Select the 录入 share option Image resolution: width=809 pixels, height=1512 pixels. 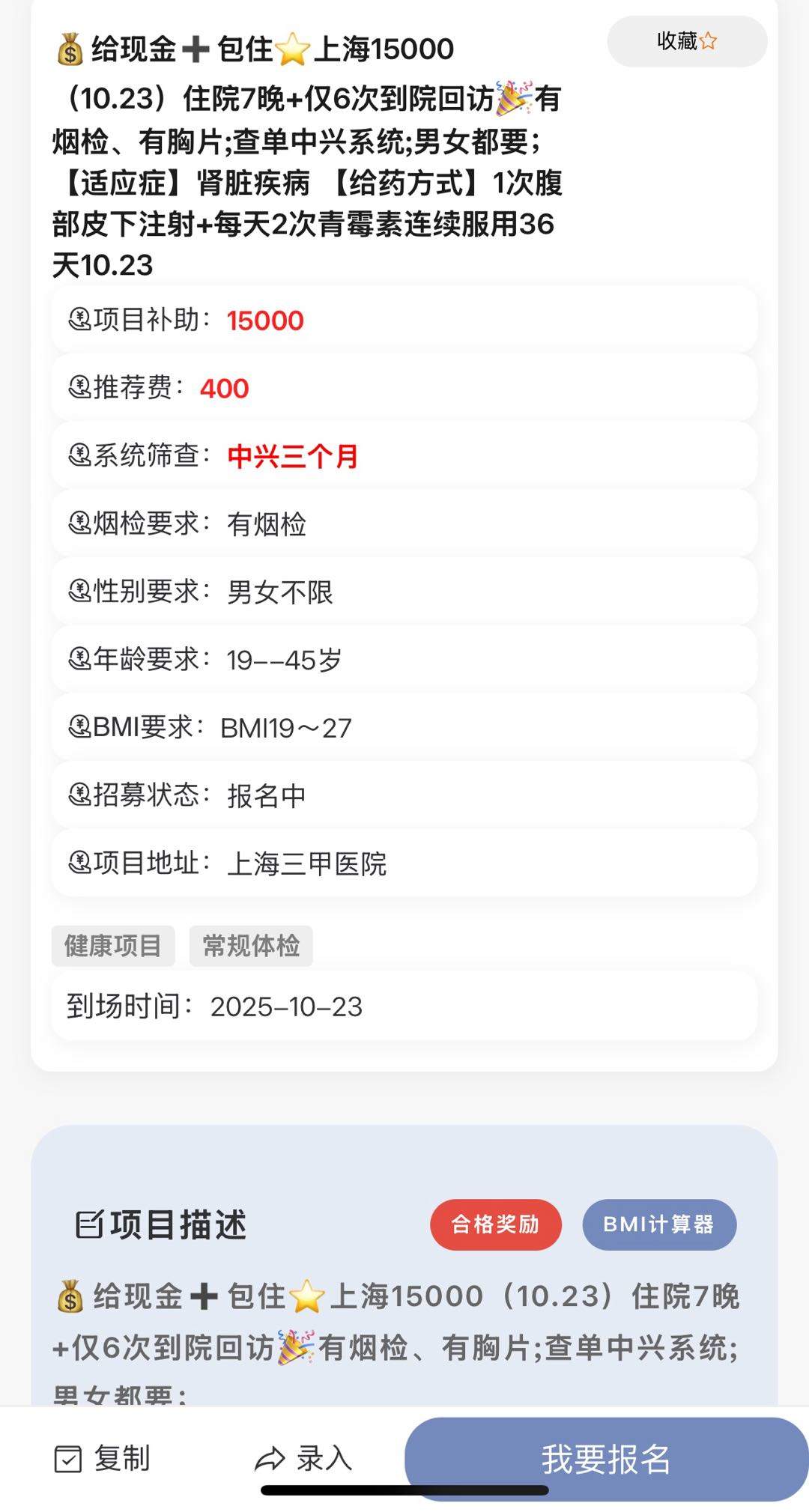[303, 1458]
